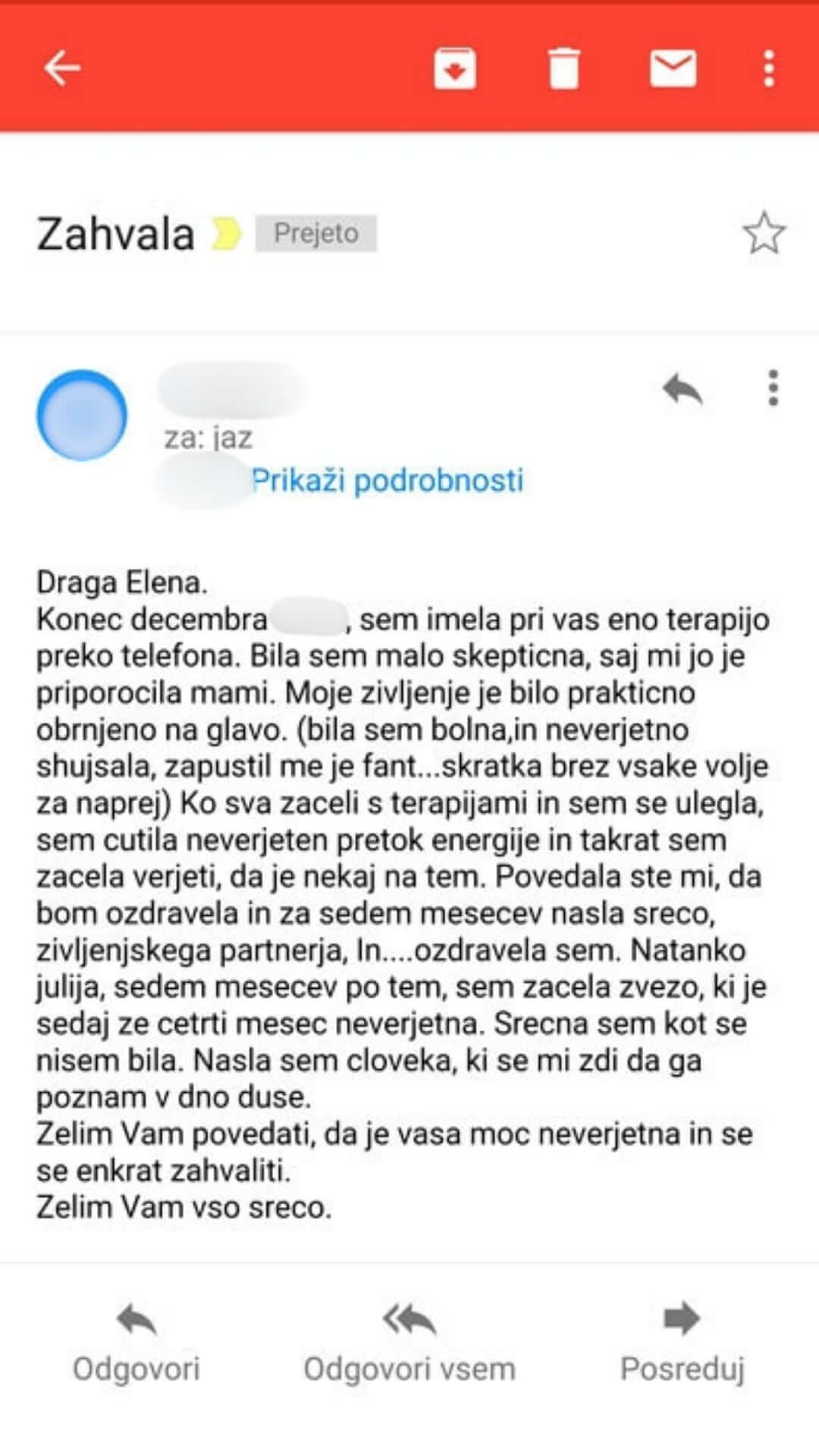
Task: Choose Odgovori vsem
Action: click(409, 1343)
